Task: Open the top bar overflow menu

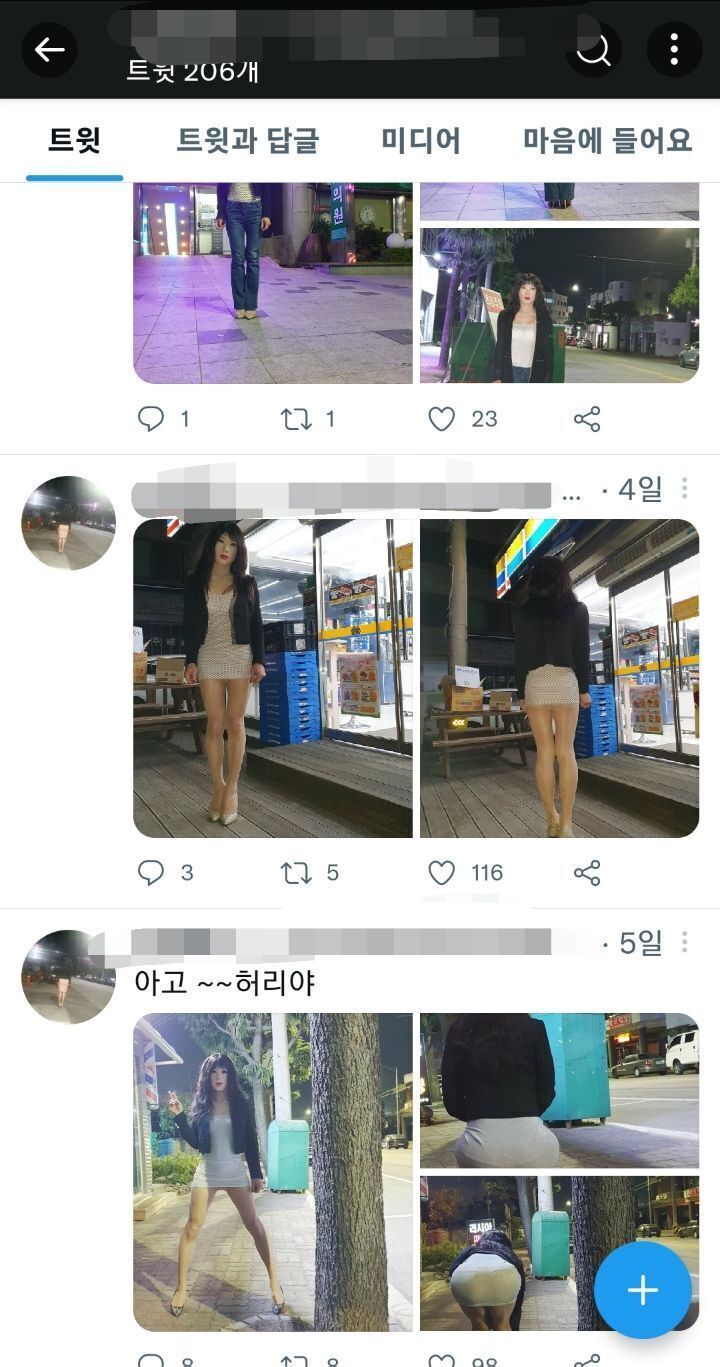Action: tap(674, 49)
